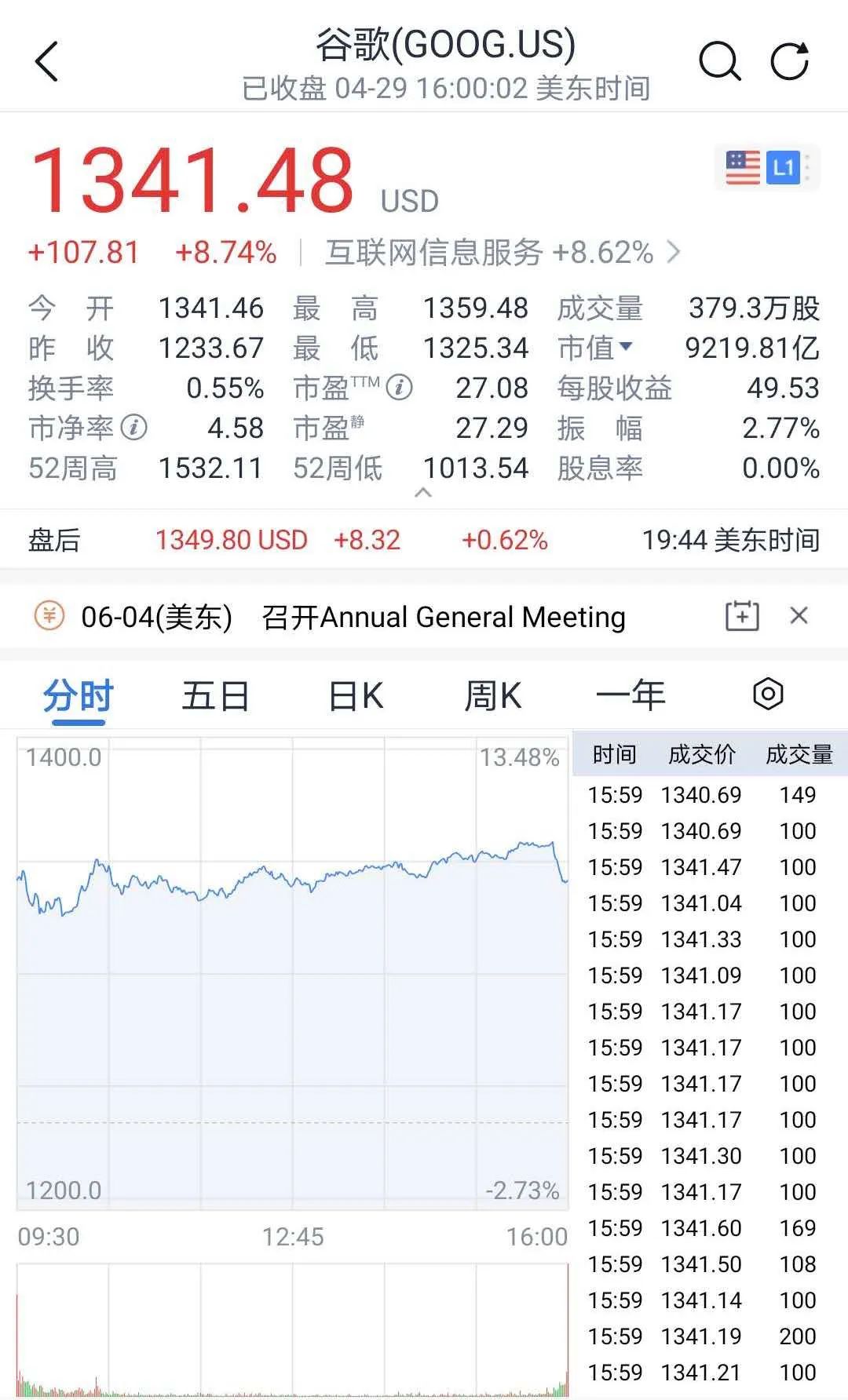Image resolution: width=848 pixels, height=1400 pixels.
Task: Add Annual General Meeting to calendar
Action: [741, 616]
